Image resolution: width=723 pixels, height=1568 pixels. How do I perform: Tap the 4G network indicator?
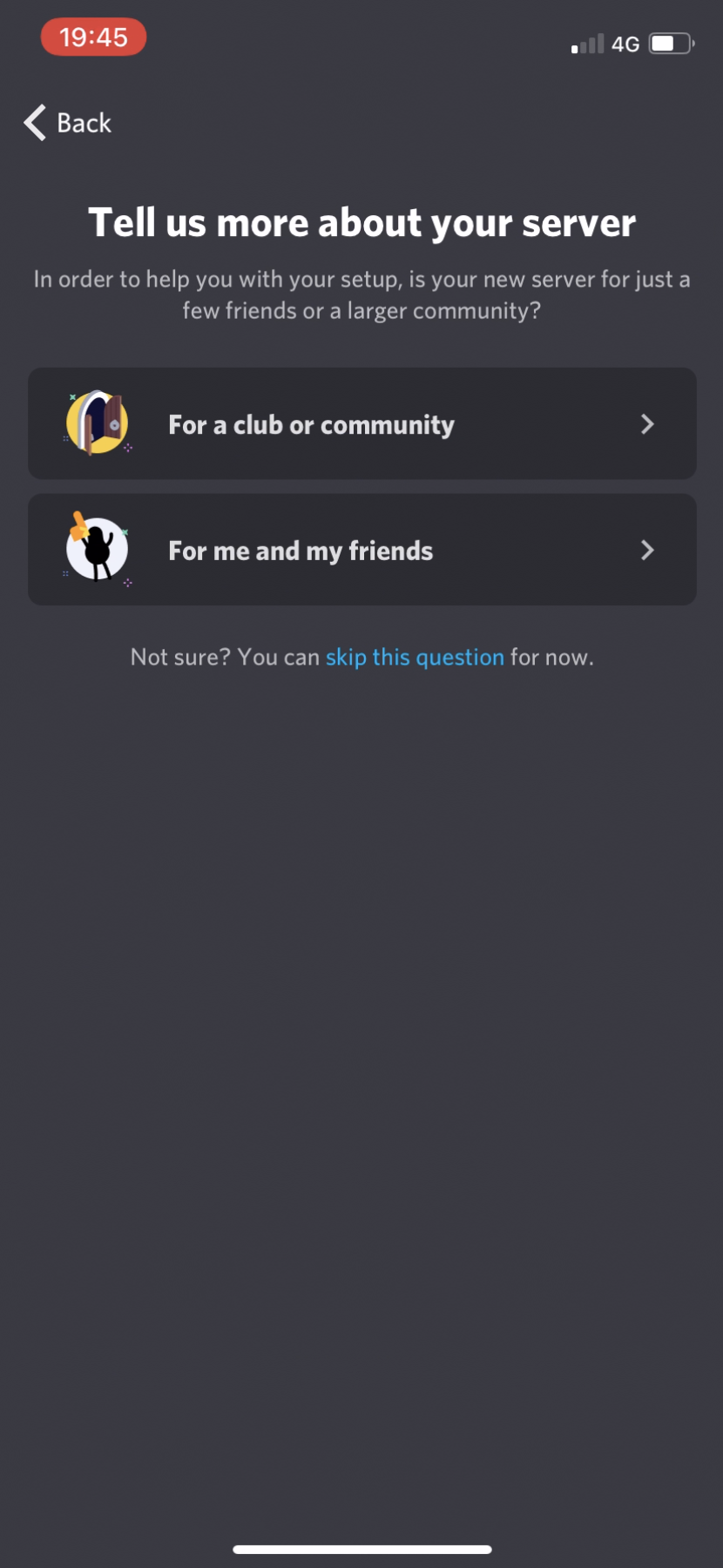[625, 44]
